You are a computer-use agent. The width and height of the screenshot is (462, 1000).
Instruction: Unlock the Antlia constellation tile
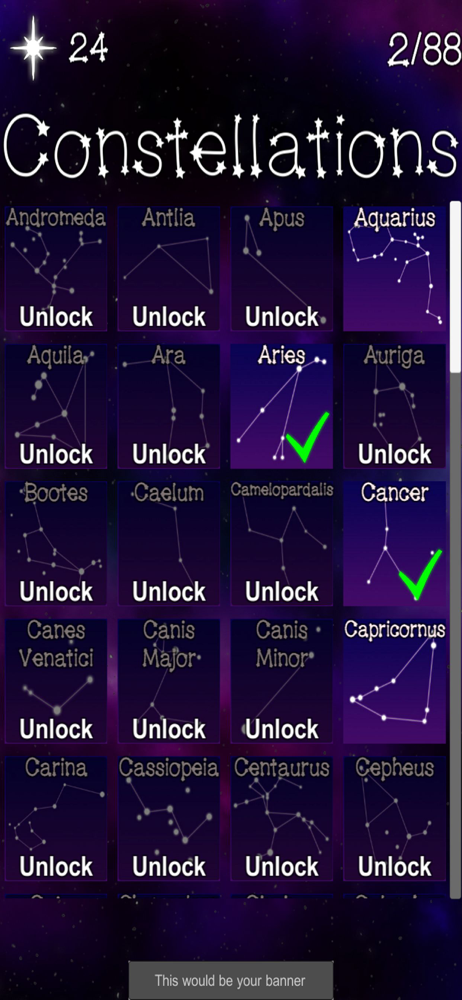point(169,268)
